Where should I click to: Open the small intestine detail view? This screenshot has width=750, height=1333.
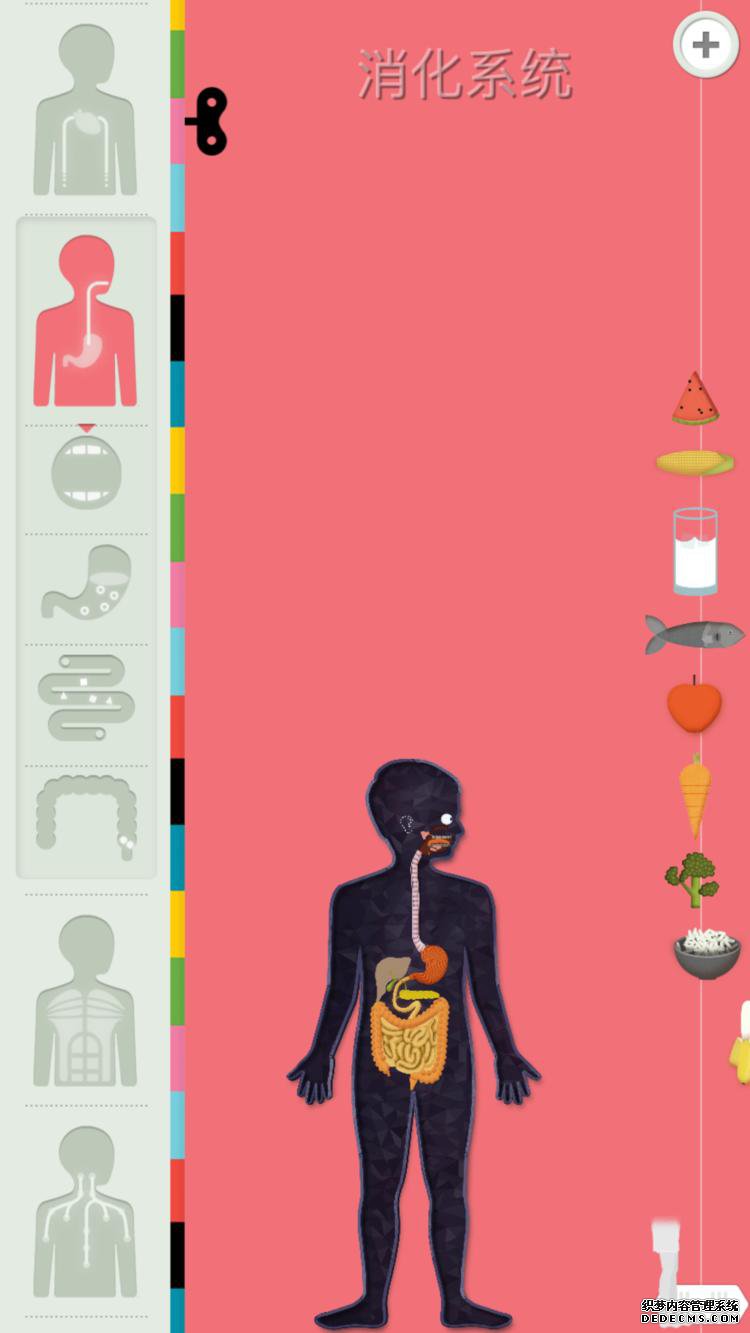(86, 696)
